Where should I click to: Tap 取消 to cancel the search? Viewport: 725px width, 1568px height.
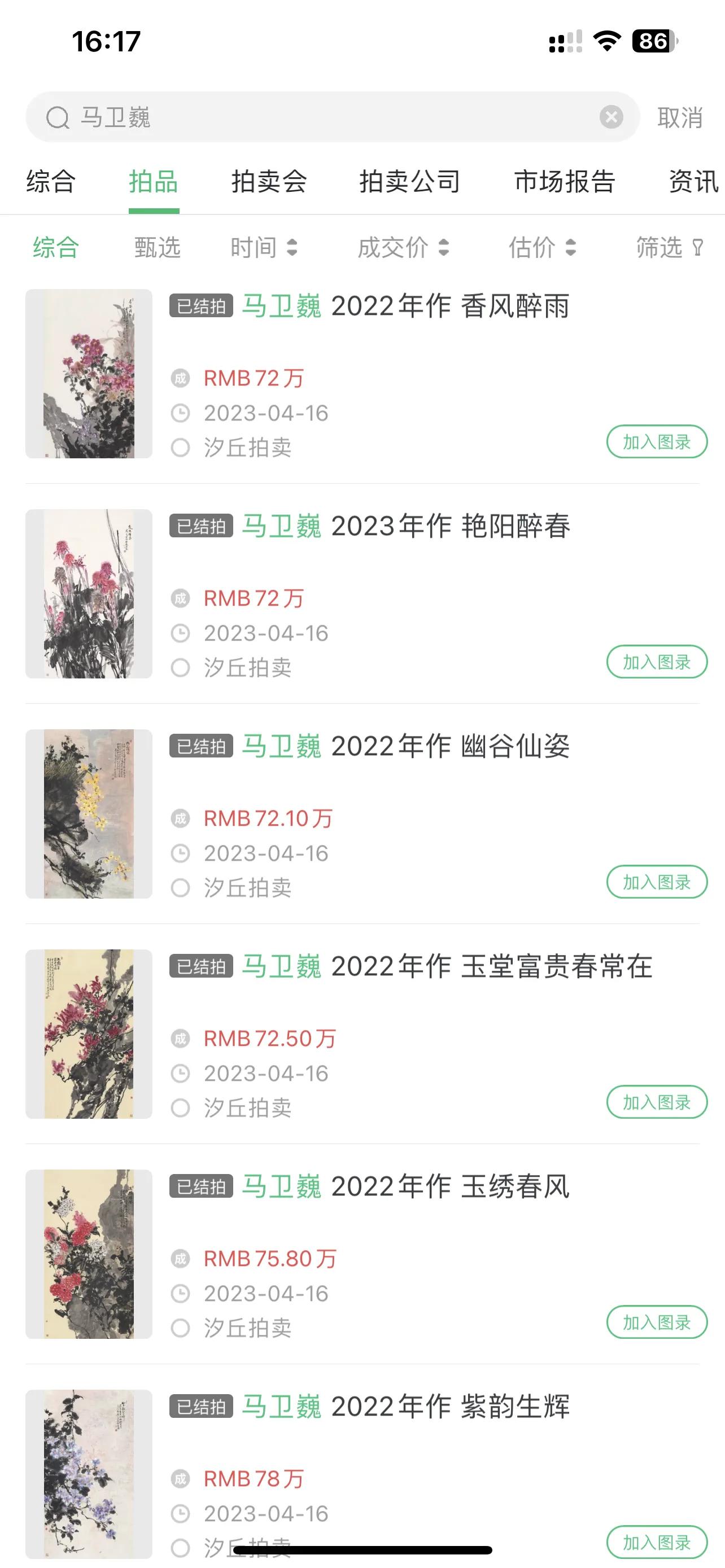(x=679, y=118)
